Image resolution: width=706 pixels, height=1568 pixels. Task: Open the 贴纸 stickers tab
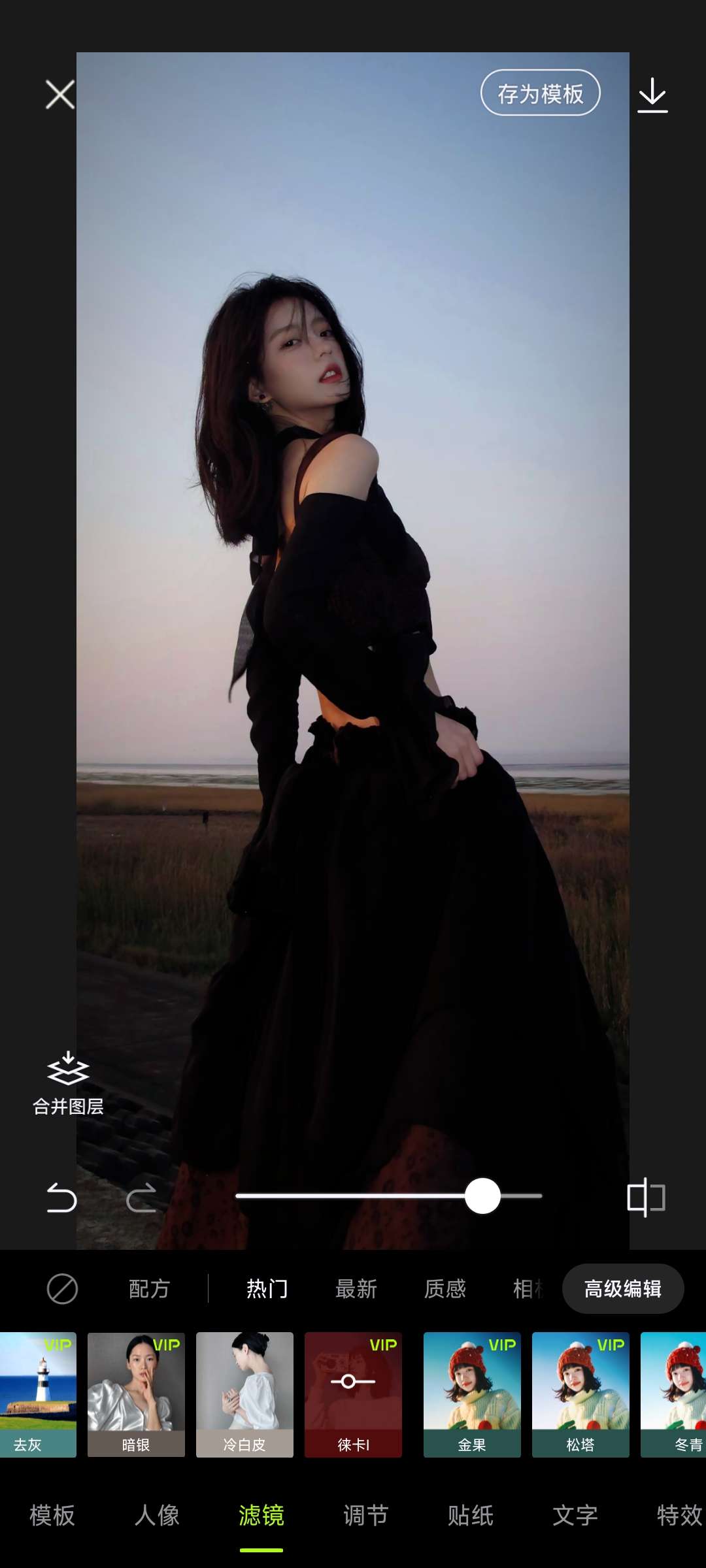click(x=471, y=1515)
